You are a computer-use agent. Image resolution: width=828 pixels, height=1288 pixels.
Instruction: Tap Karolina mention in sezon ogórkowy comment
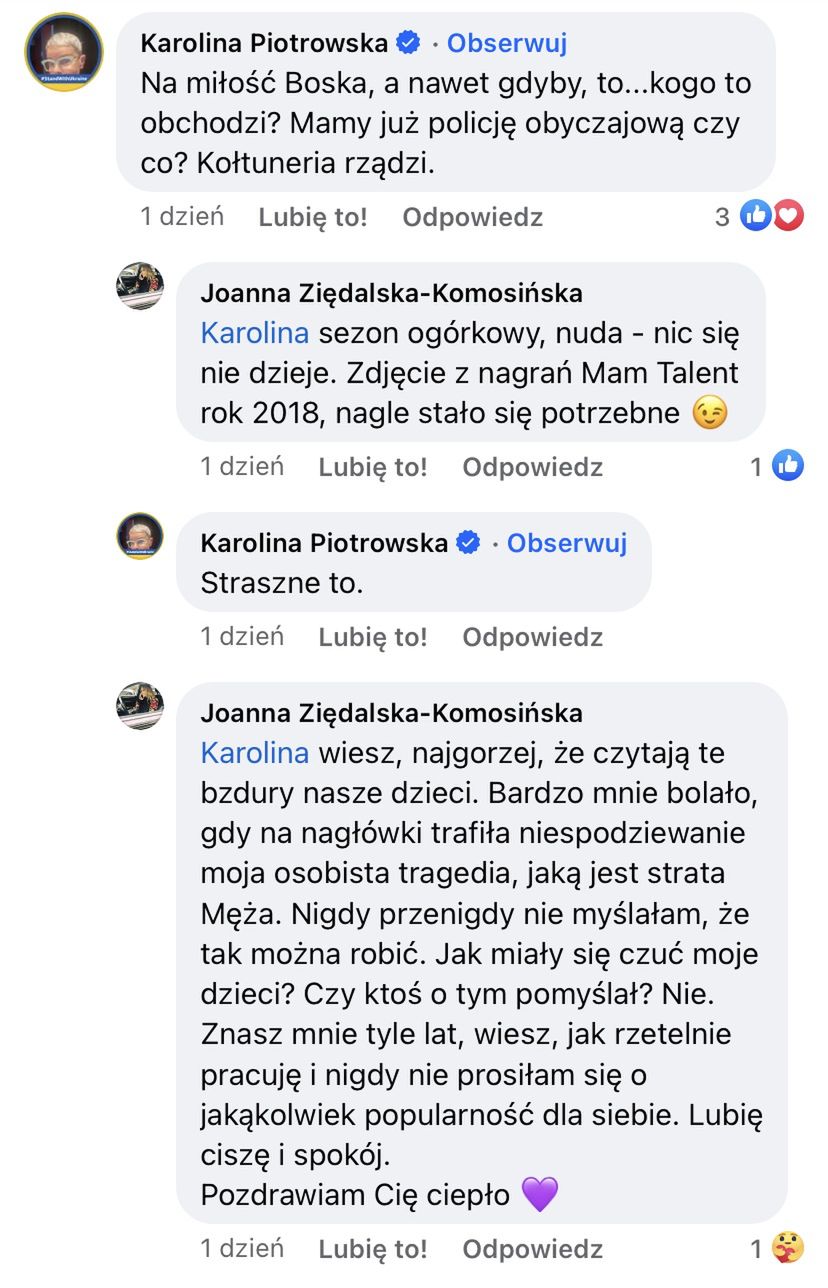tap(255, 333)
